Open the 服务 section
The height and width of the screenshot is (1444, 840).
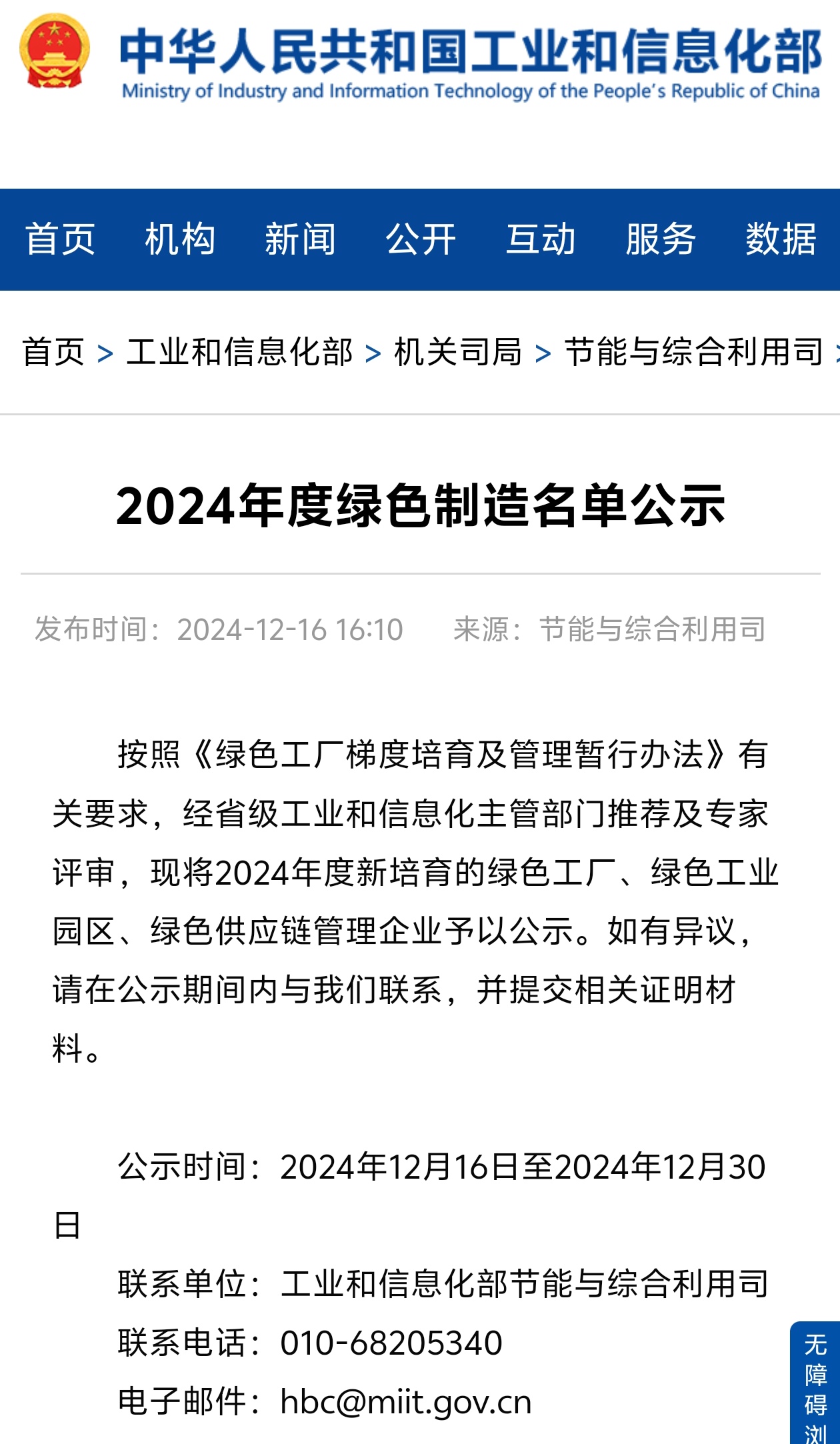pos(661,239)
